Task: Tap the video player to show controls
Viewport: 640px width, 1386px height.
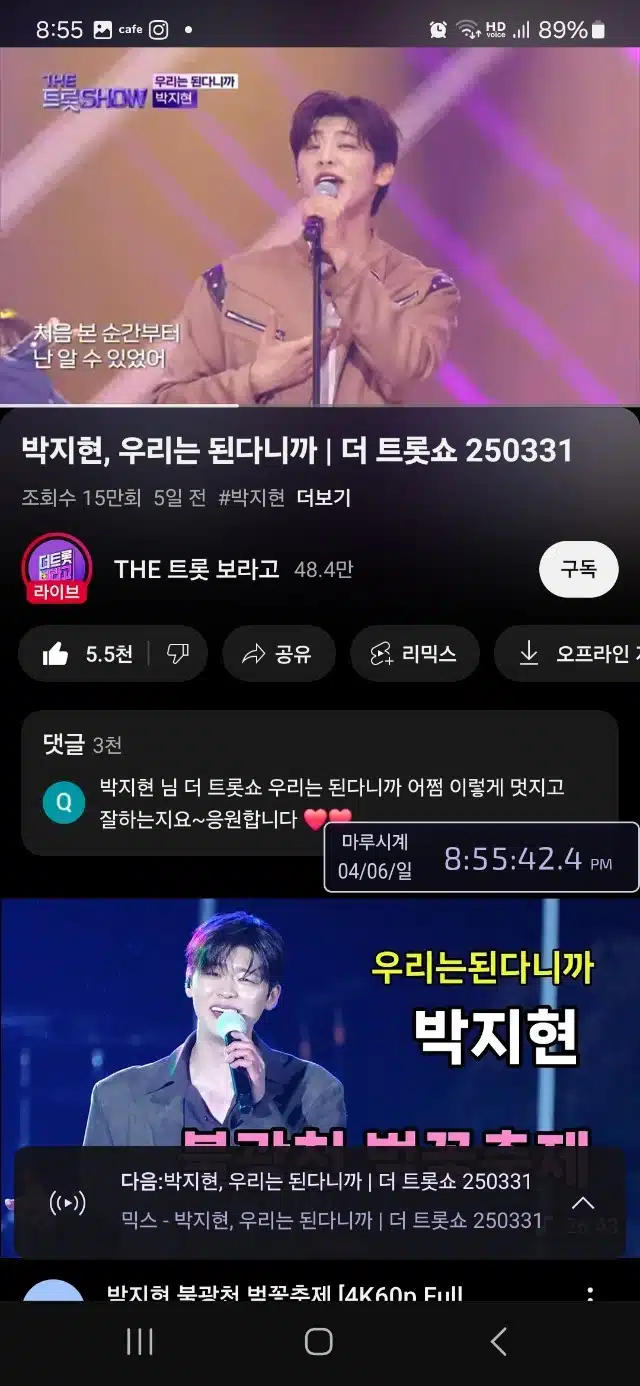Action: 320,225
